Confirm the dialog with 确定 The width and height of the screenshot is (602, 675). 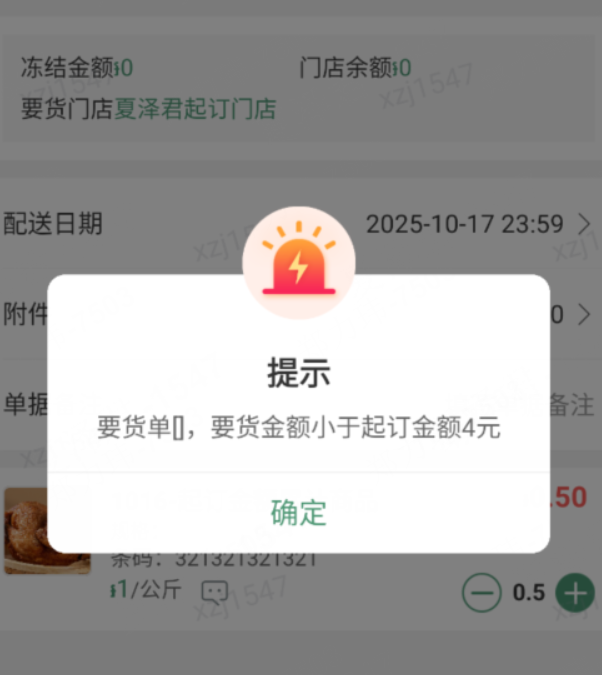tap(298, 513)
